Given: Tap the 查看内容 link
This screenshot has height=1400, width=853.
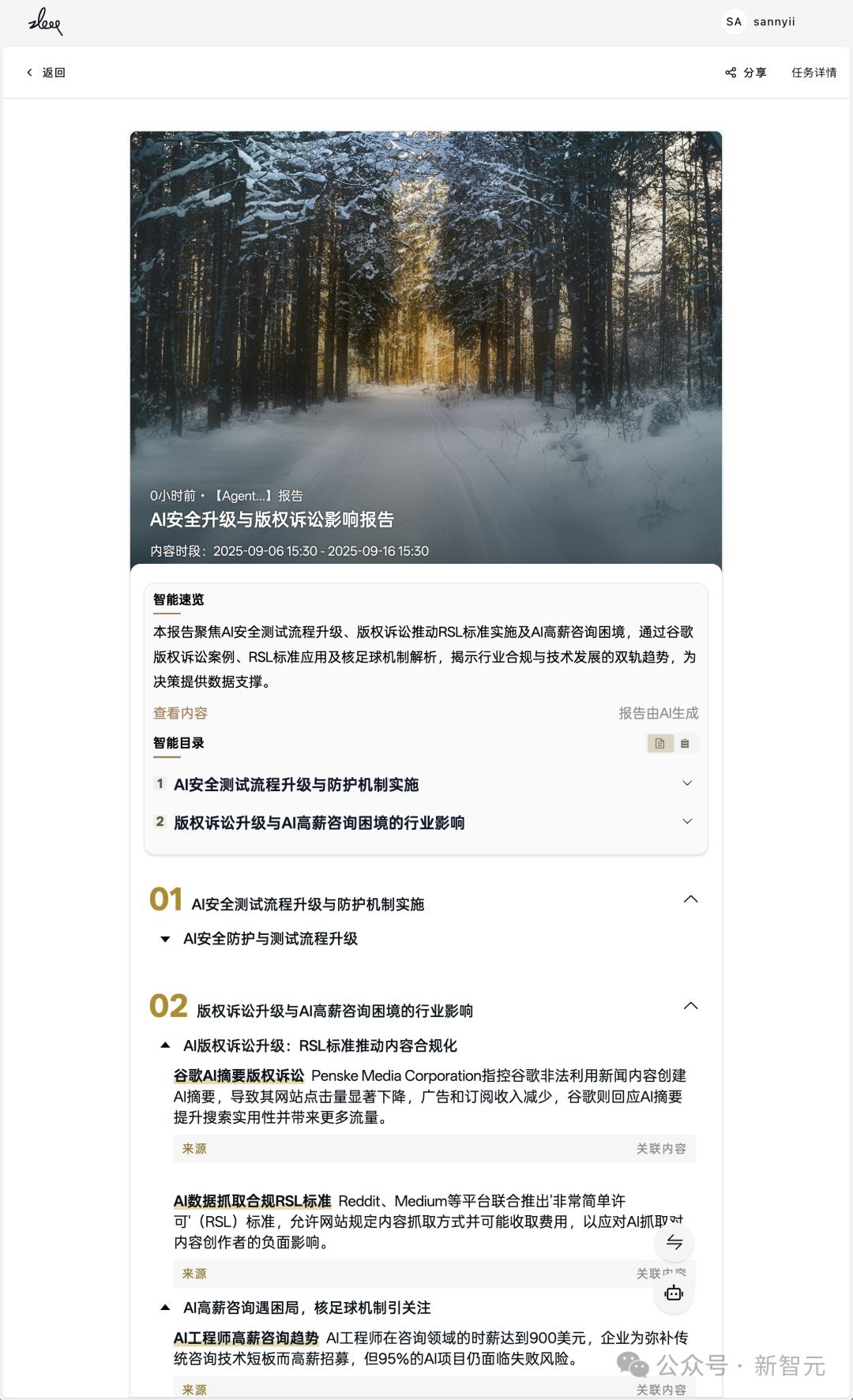Looking at the screenshot, I should (x=180, y=713).
